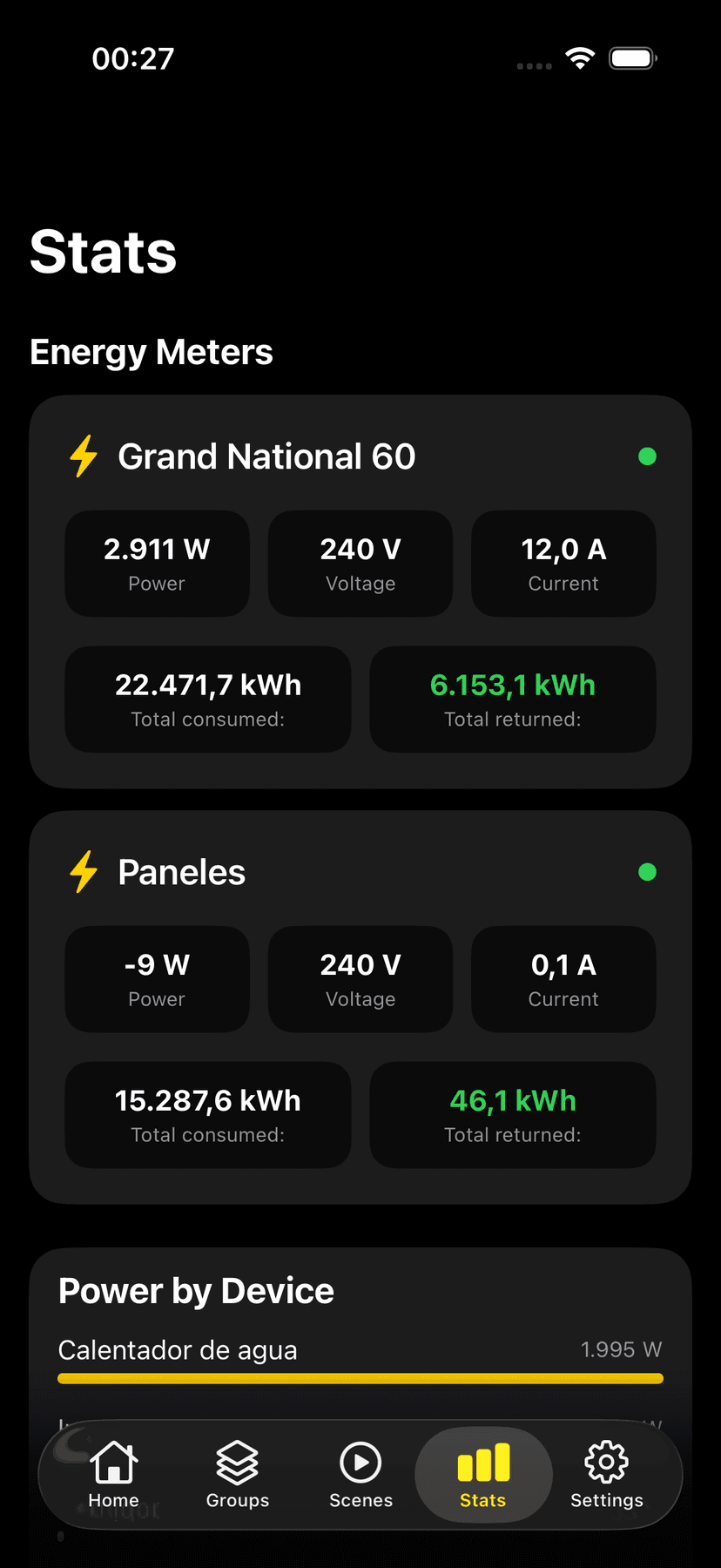Tap the Wi-Fi indicator in the status bar

(580, 57)
